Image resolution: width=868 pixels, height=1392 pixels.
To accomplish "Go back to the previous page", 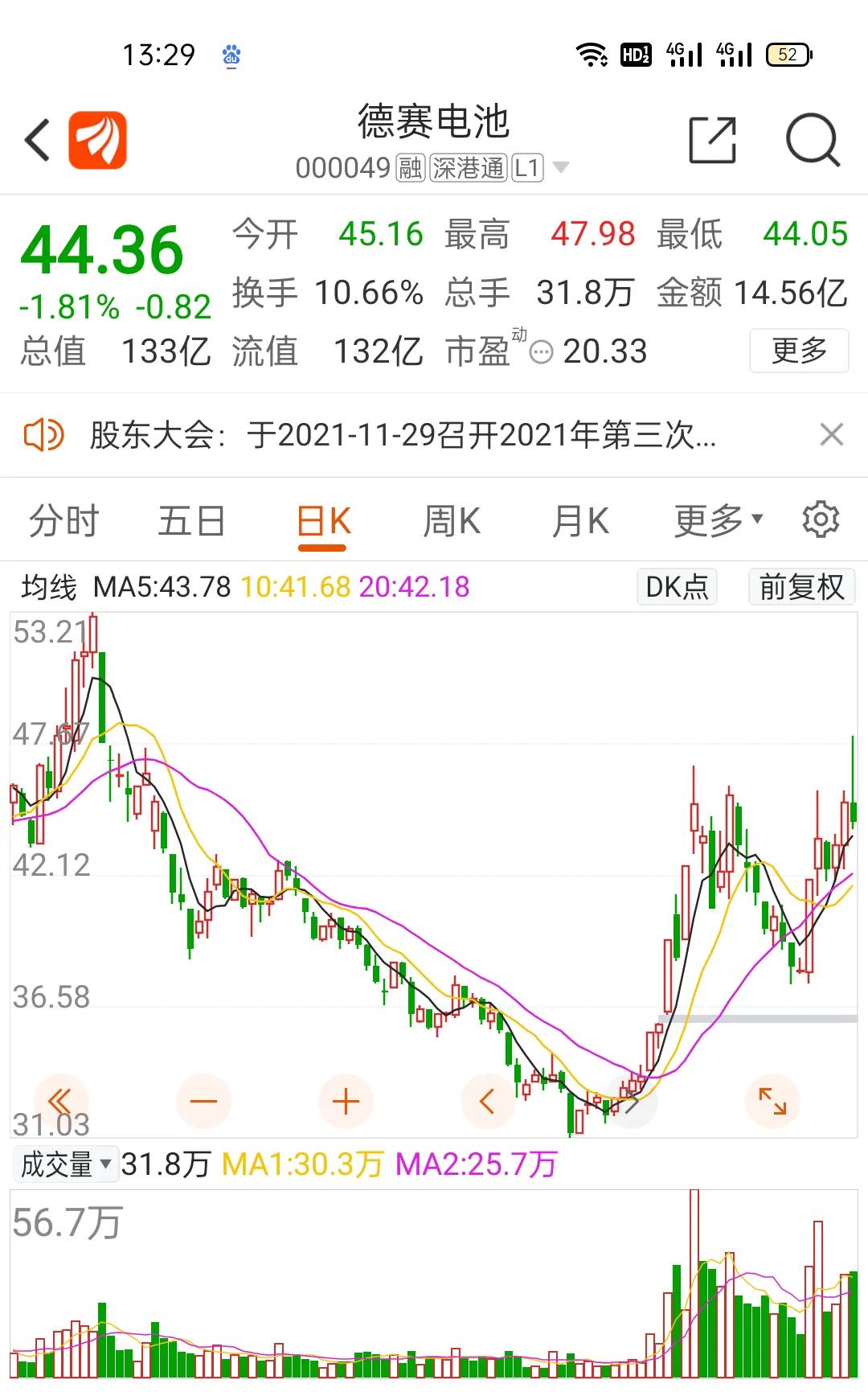I will pos(38,141).
